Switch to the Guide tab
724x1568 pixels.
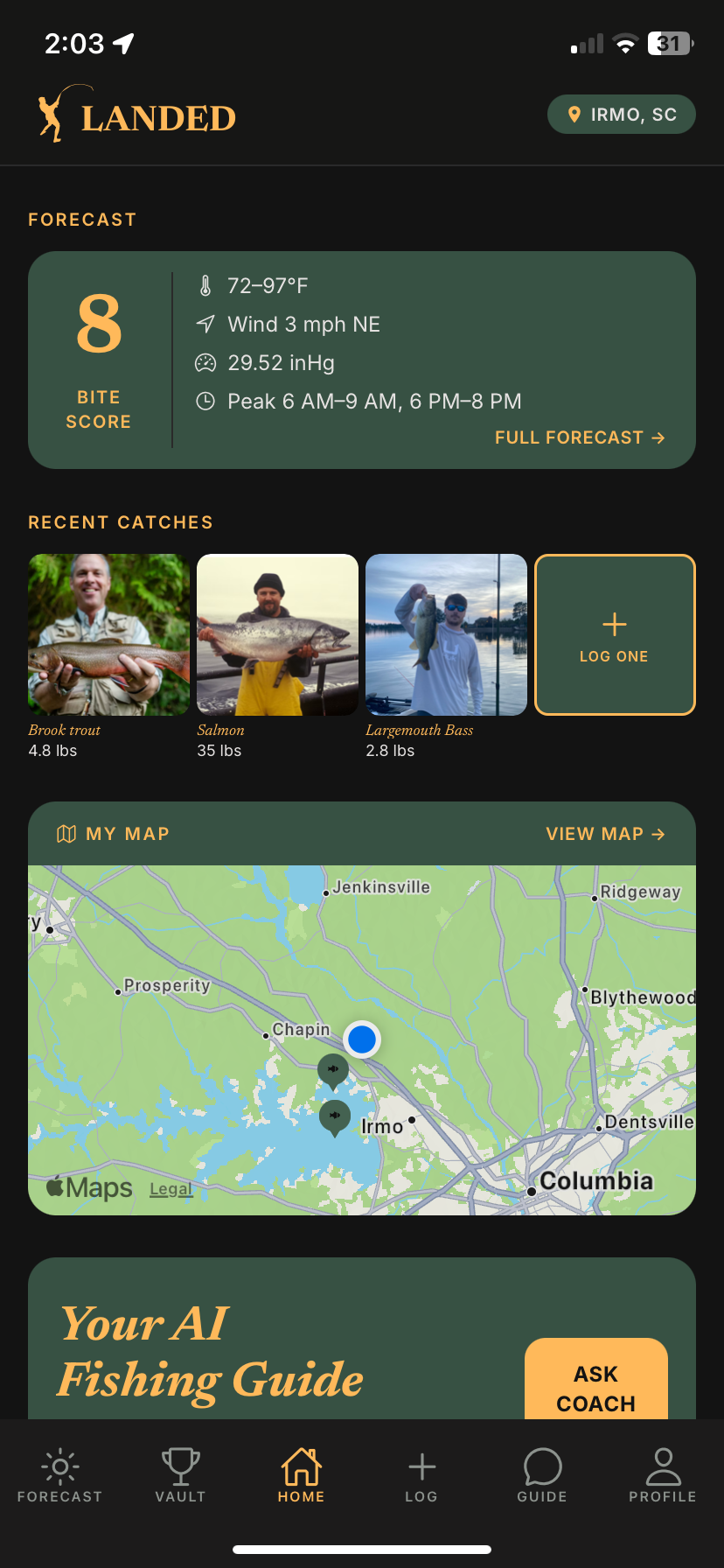coord(542,1476)
